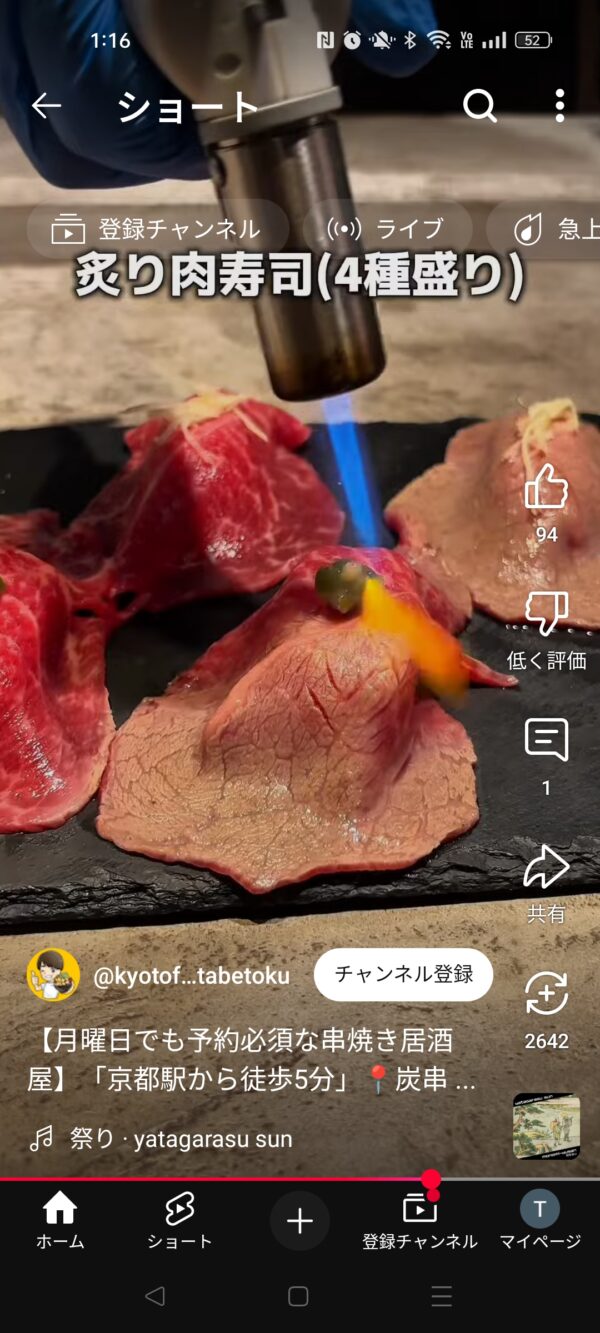The width and height of the screenshot is (600, 1333).
Task: Share this Short via 共有
Action: point(546,868)
